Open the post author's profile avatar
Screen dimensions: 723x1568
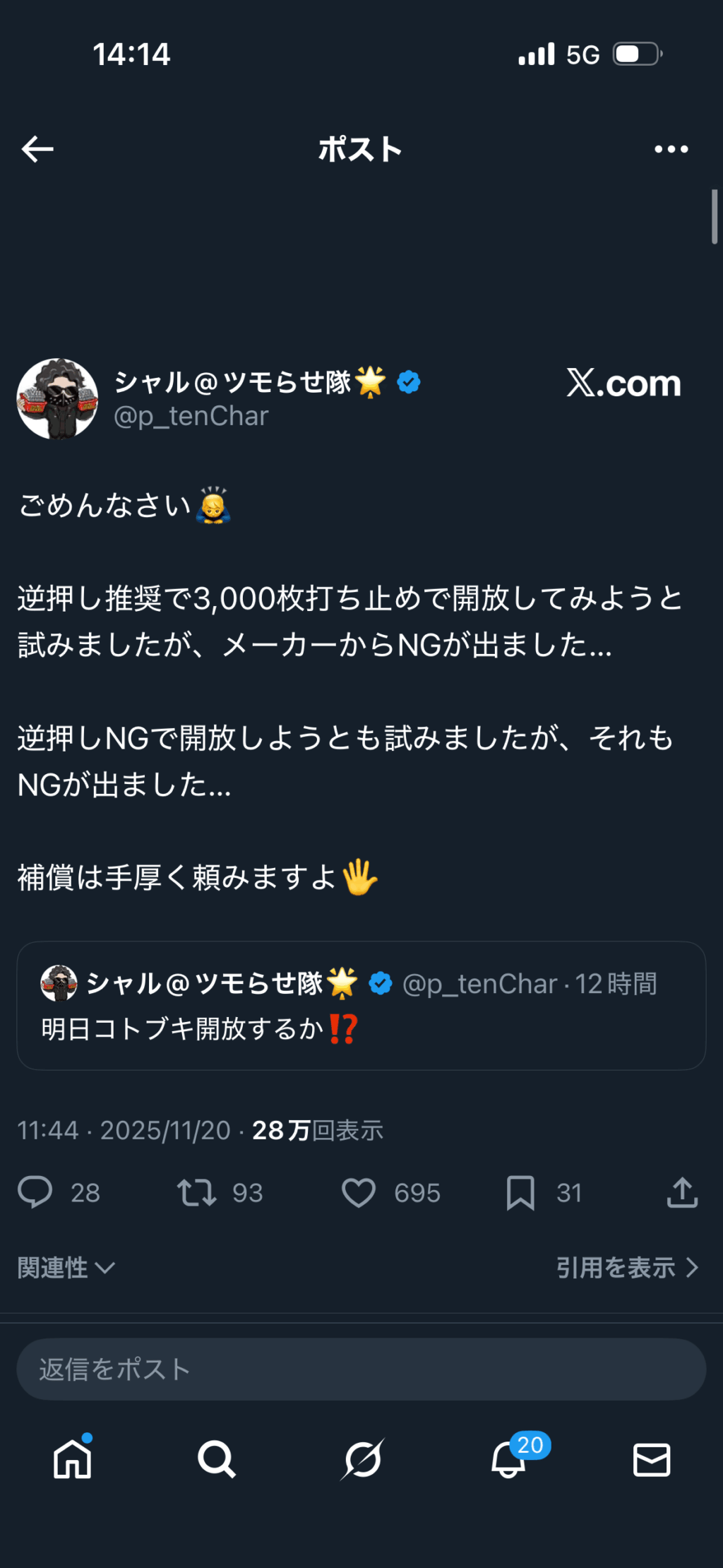[57, 399]
